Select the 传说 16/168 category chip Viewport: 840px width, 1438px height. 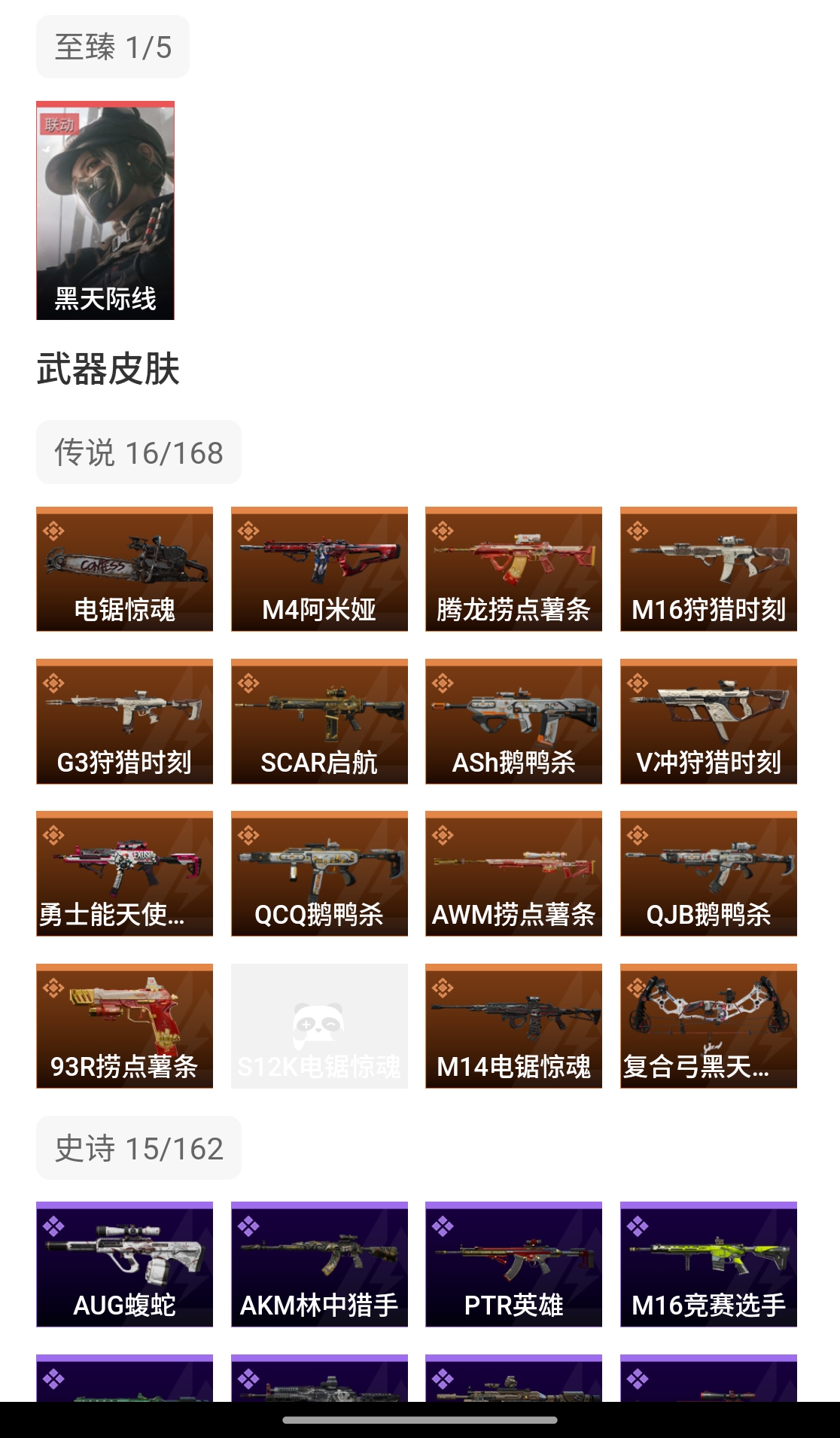tap(138, 452)
